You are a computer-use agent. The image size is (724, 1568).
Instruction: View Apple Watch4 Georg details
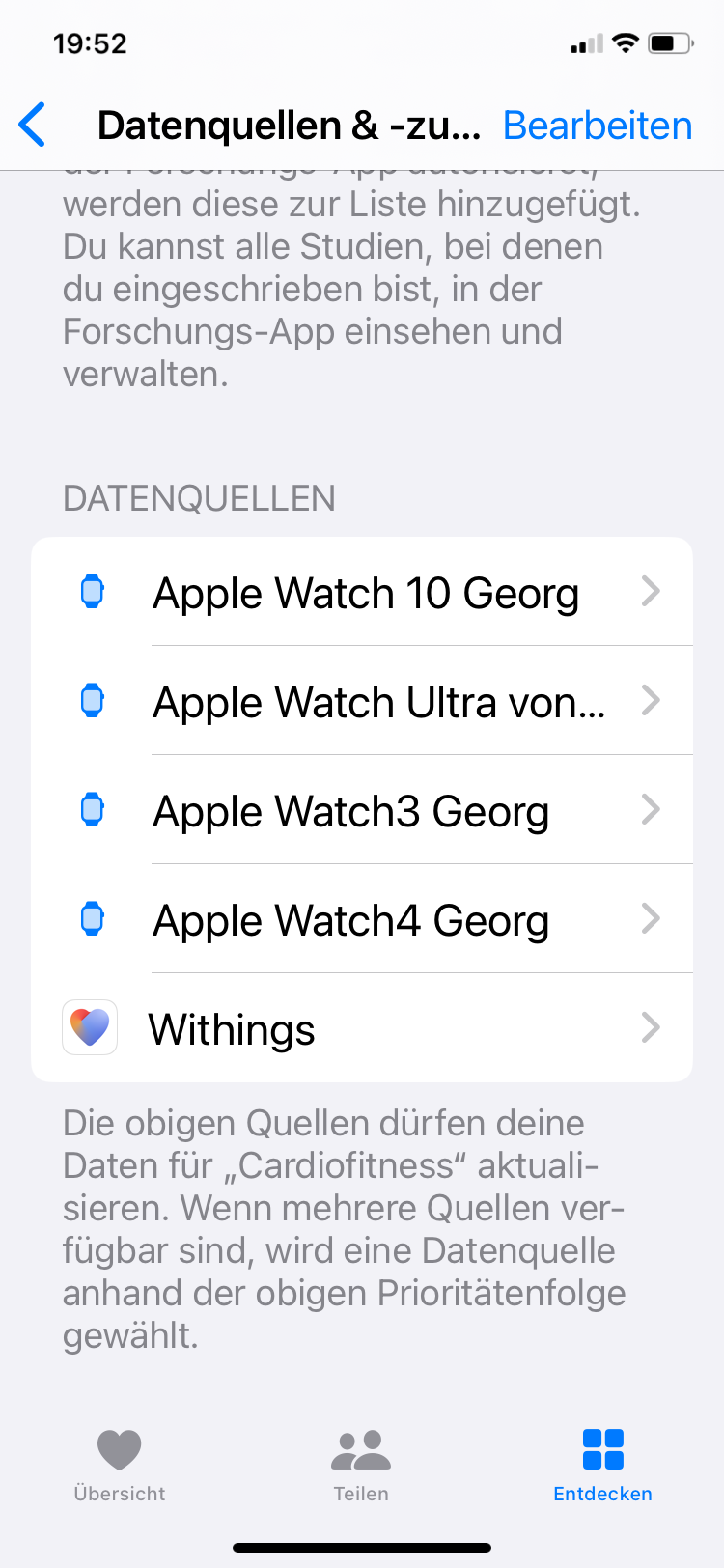point(363,919)
